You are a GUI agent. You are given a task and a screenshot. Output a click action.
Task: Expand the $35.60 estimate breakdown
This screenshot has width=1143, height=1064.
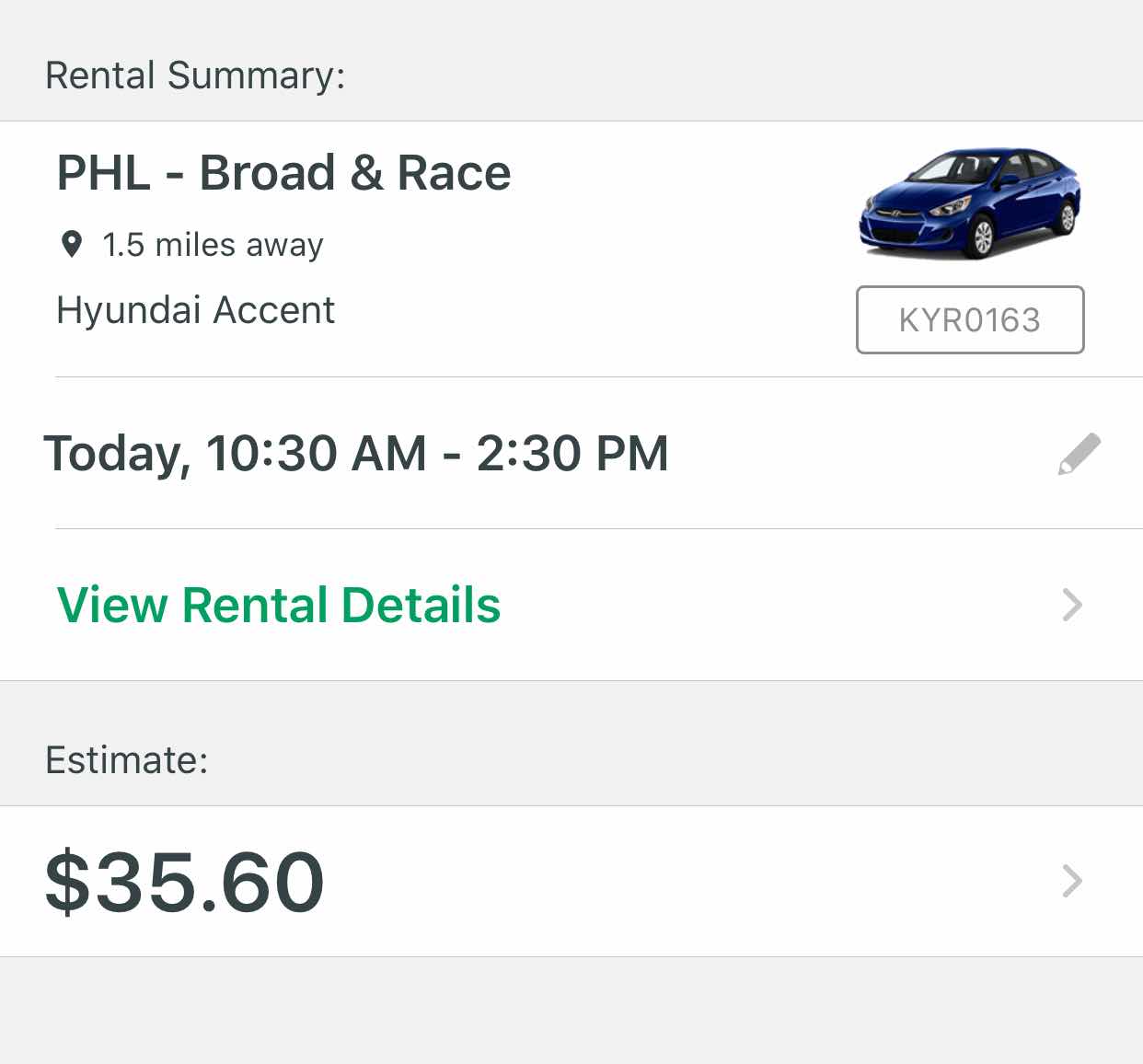pos(1071,881)
